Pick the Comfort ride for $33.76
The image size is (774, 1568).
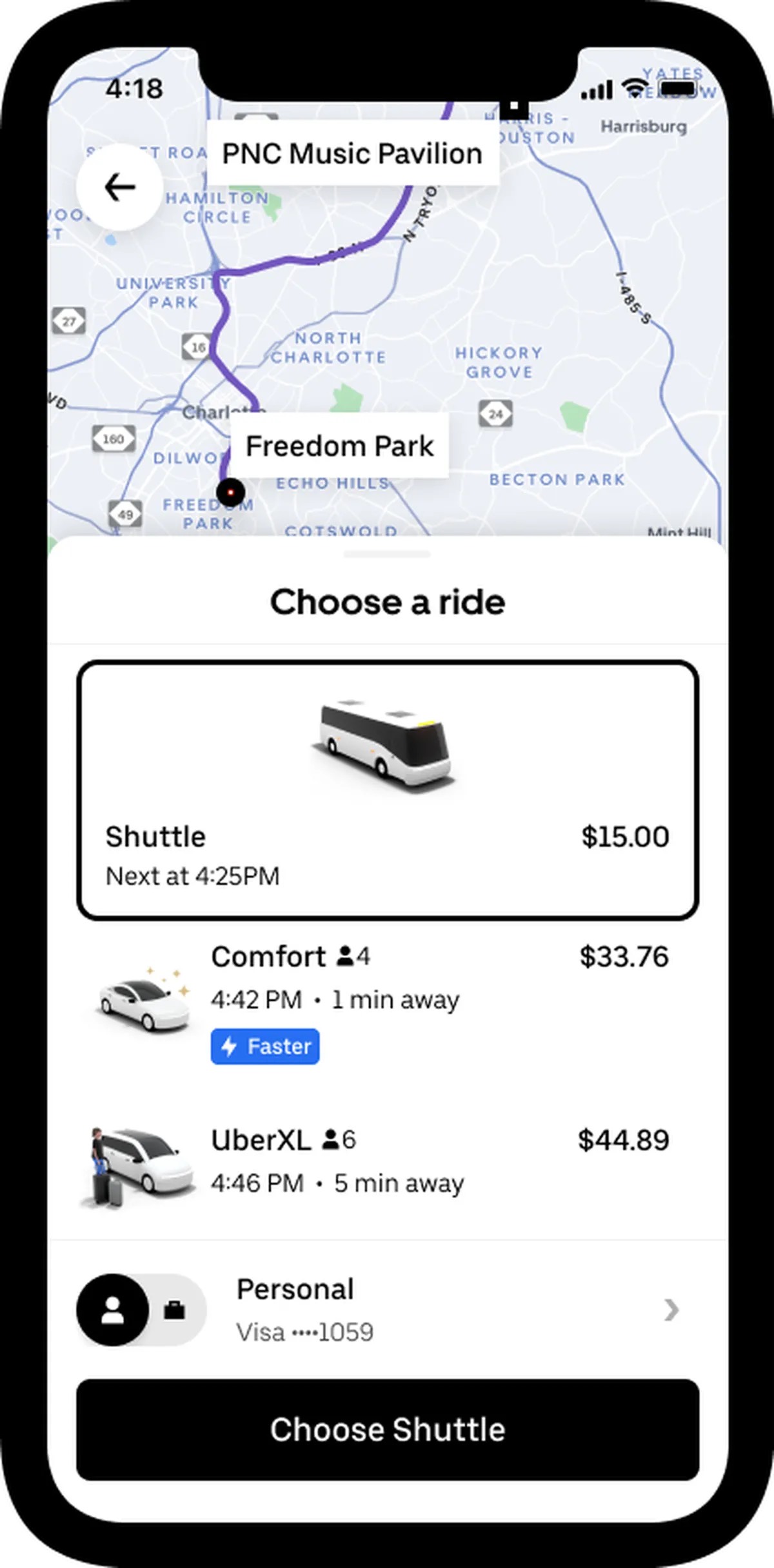pos(388,1002)
